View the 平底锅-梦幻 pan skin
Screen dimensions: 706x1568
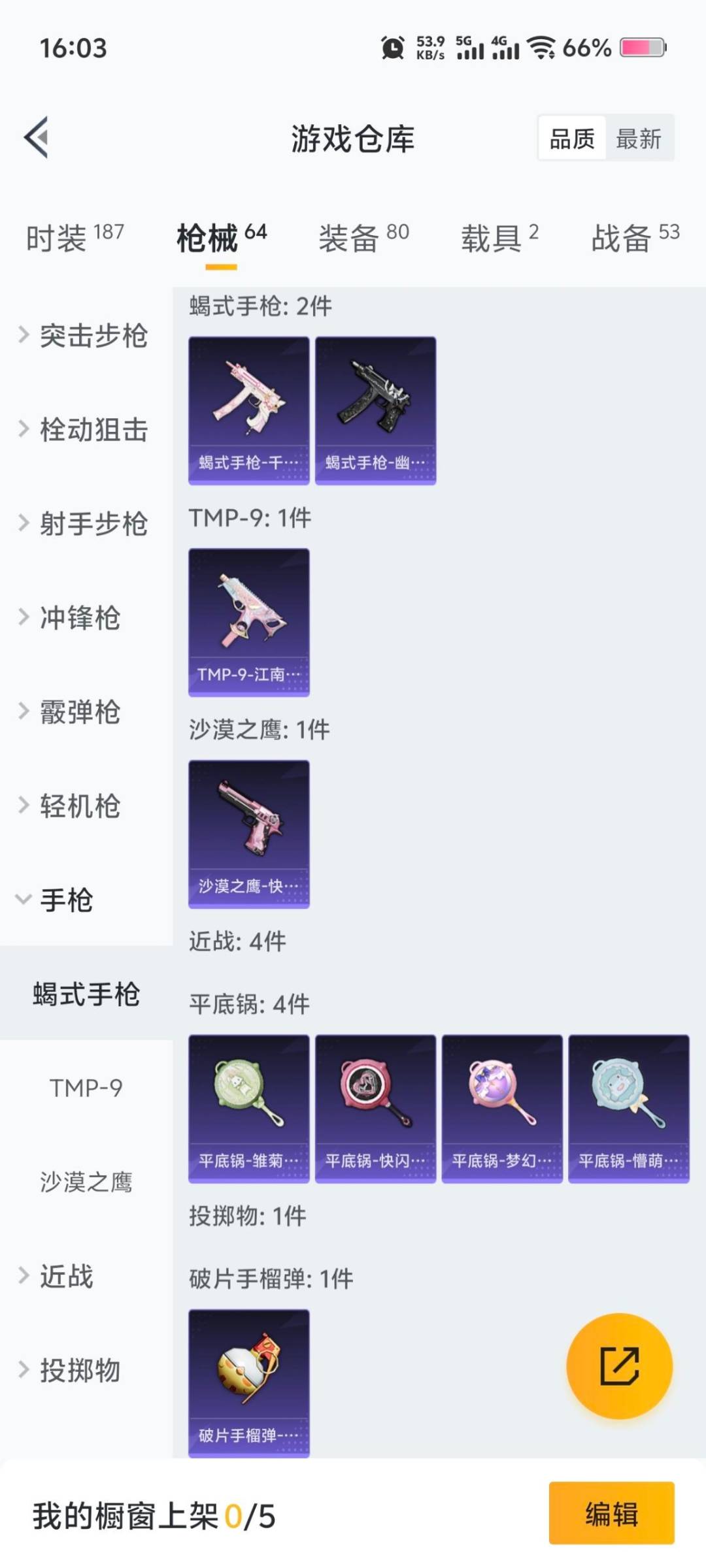502,1109
